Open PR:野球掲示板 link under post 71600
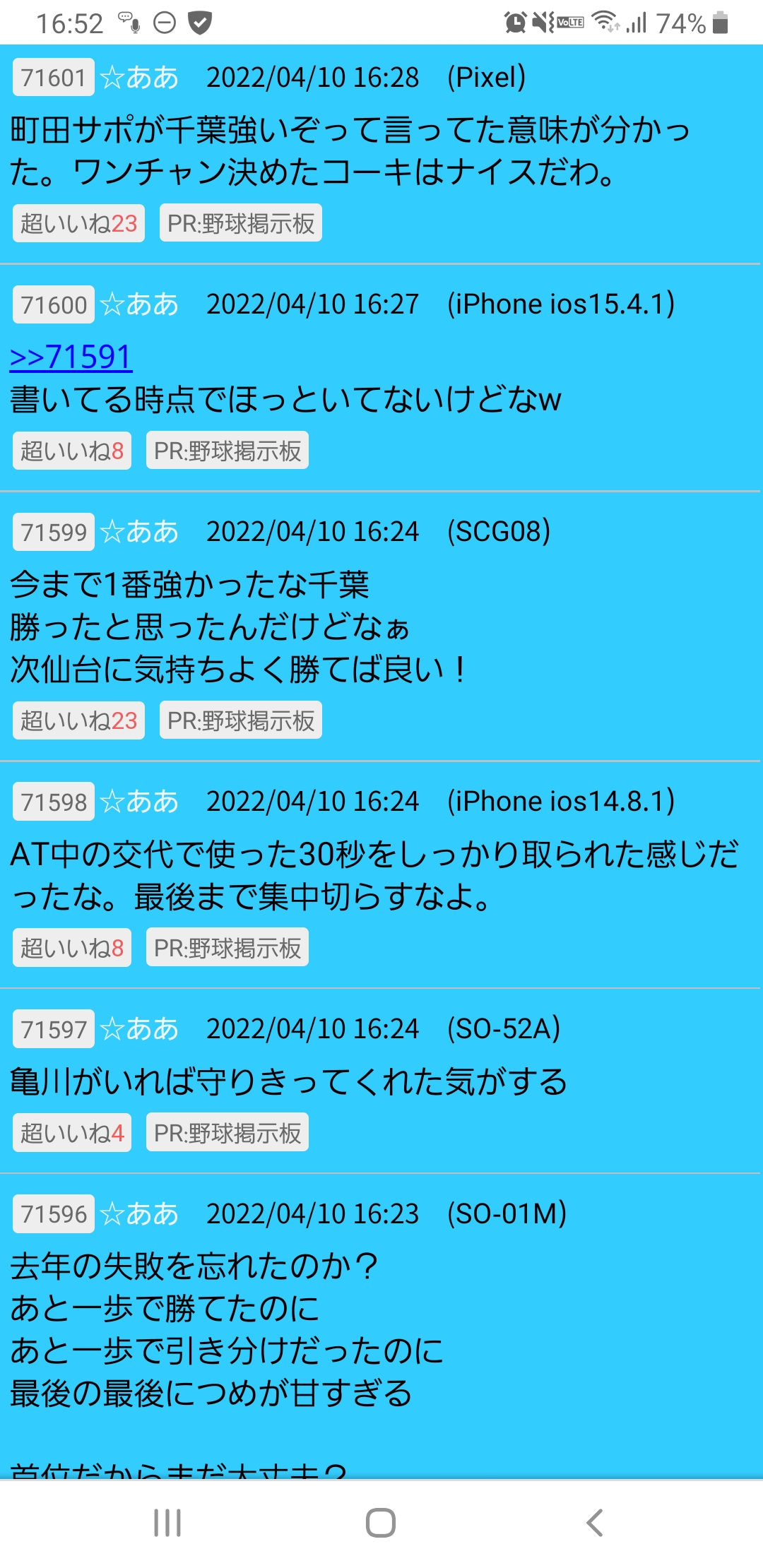The width and height of the screenshot is (763, 1568). point(227,451)
